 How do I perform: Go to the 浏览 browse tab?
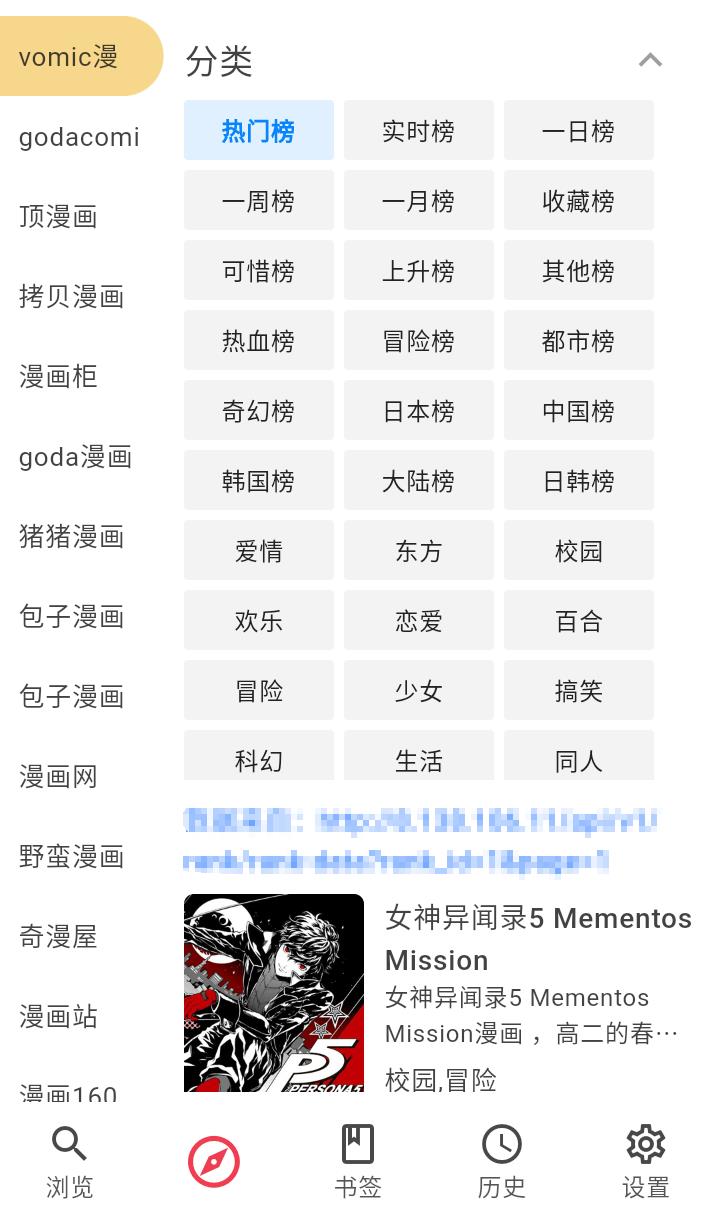69,1162
